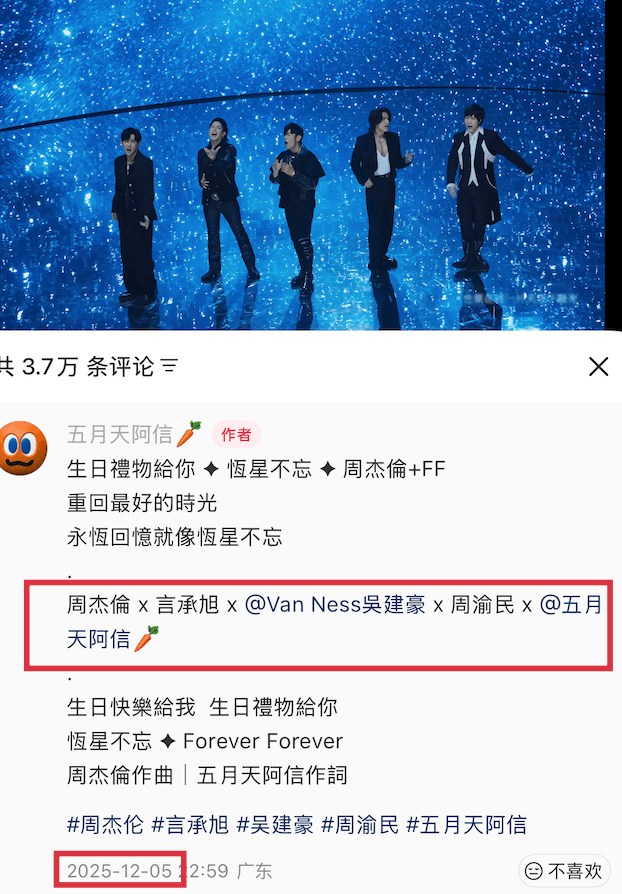The height and width of the screenshot is (894, 622).
Task: Open the comment sort options
Action: point(169,367)
